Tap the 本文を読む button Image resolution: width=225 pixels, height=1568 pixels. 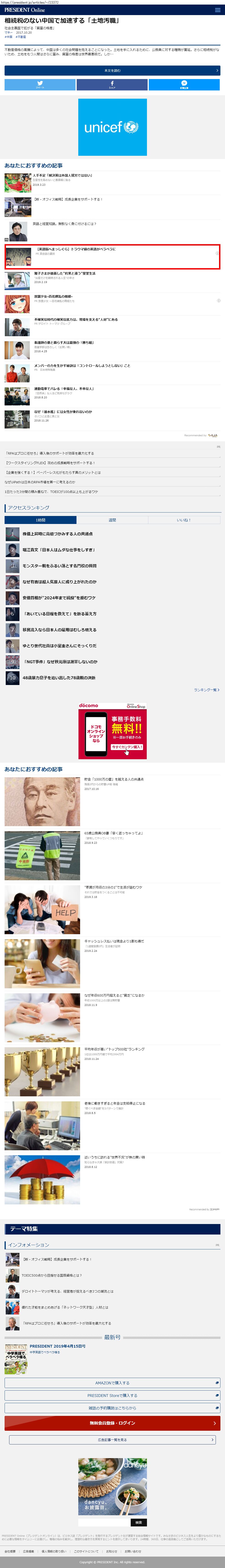[x=112, y=71]
